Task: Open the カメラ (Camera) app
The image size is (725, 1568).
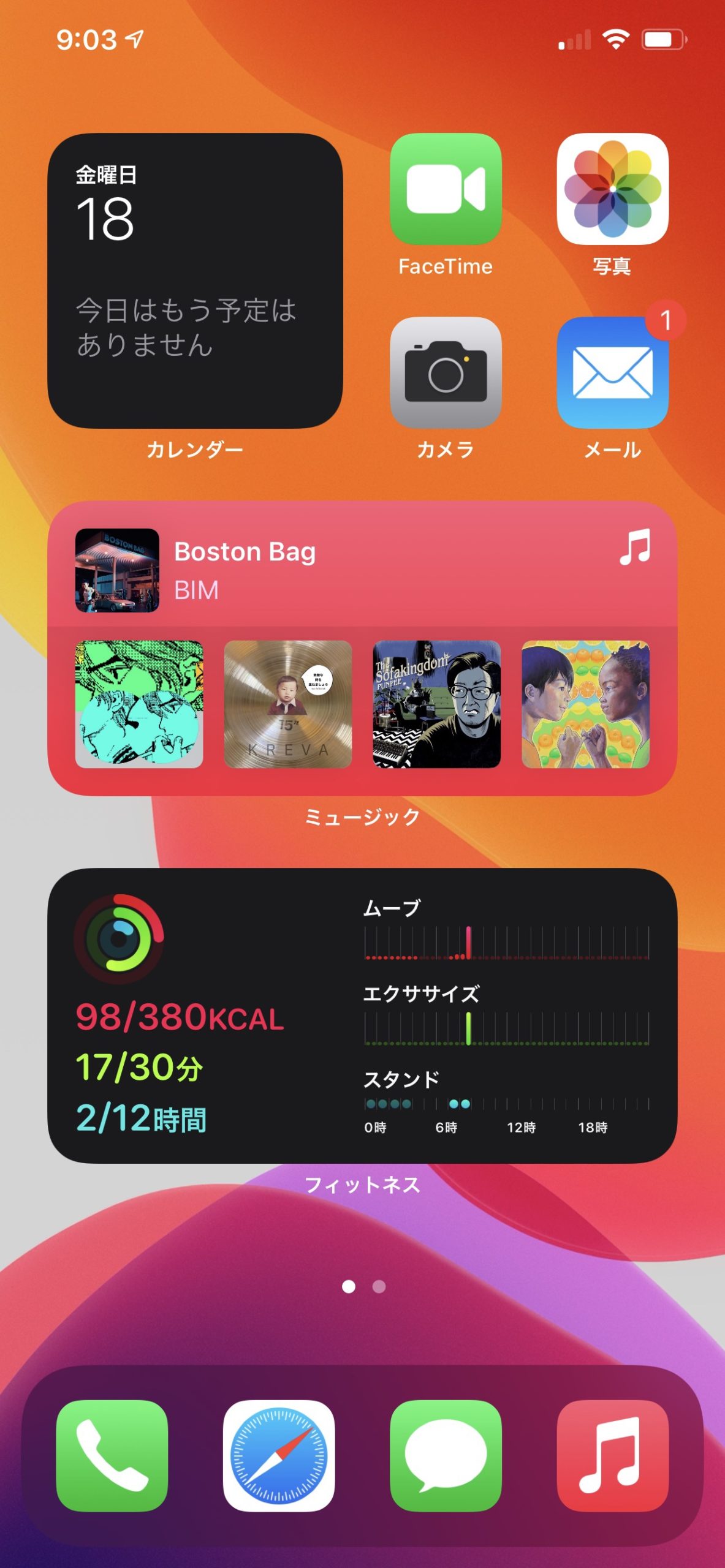Action: click(446, 372)
